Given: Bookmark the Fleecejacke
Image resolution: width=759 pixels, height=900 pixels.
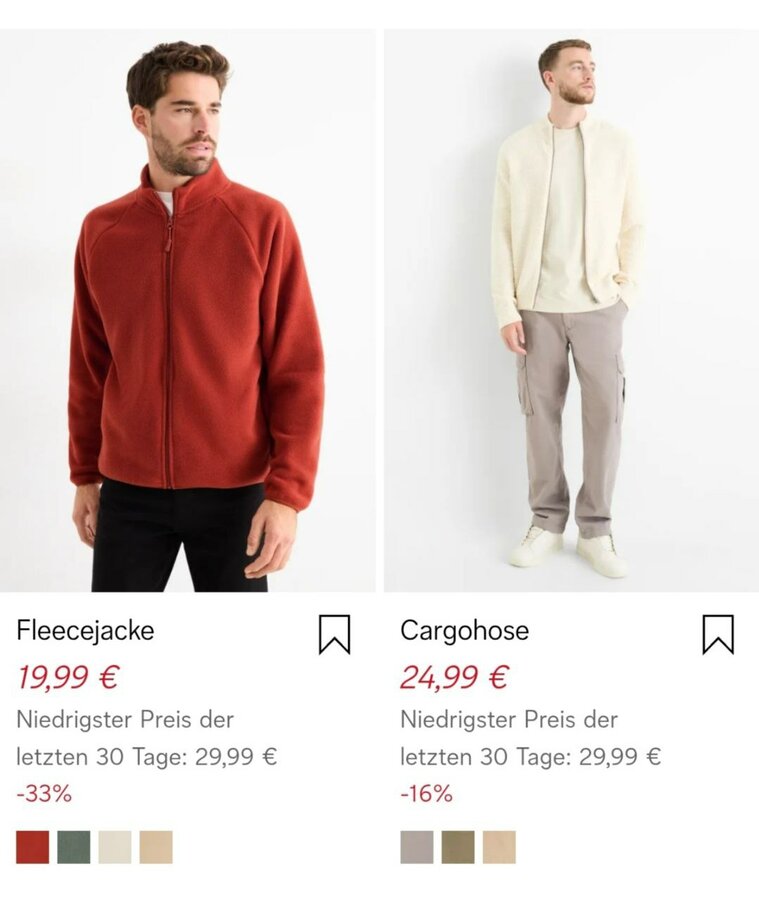Looking at the screenshot, I should 334,634.
